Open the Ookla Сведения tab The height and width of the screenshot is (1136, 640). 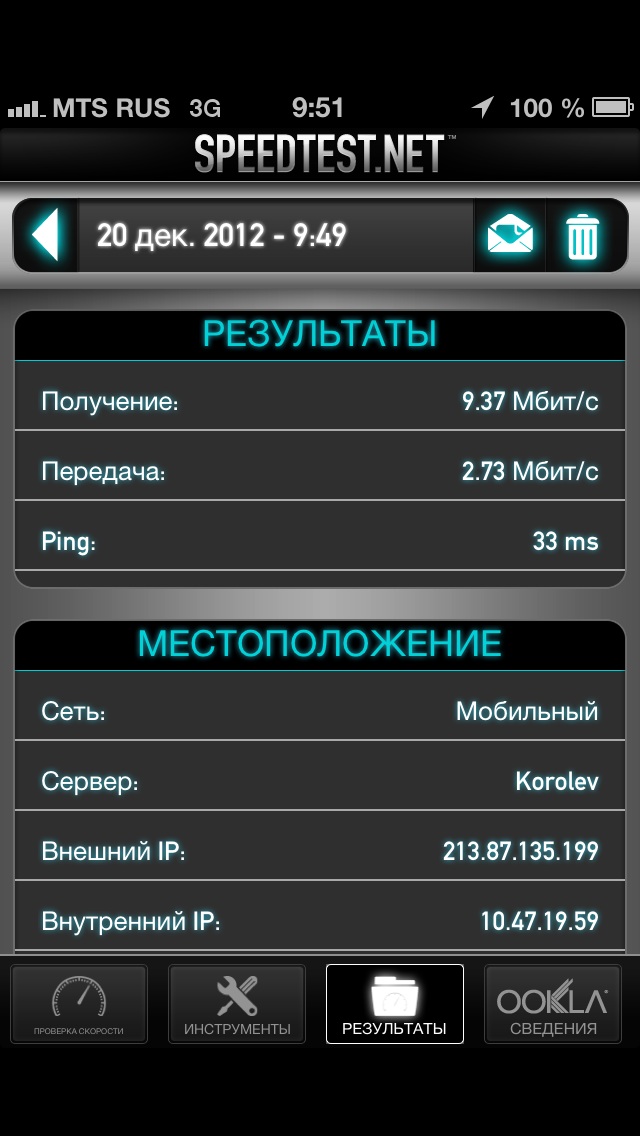click(552, 1003)
